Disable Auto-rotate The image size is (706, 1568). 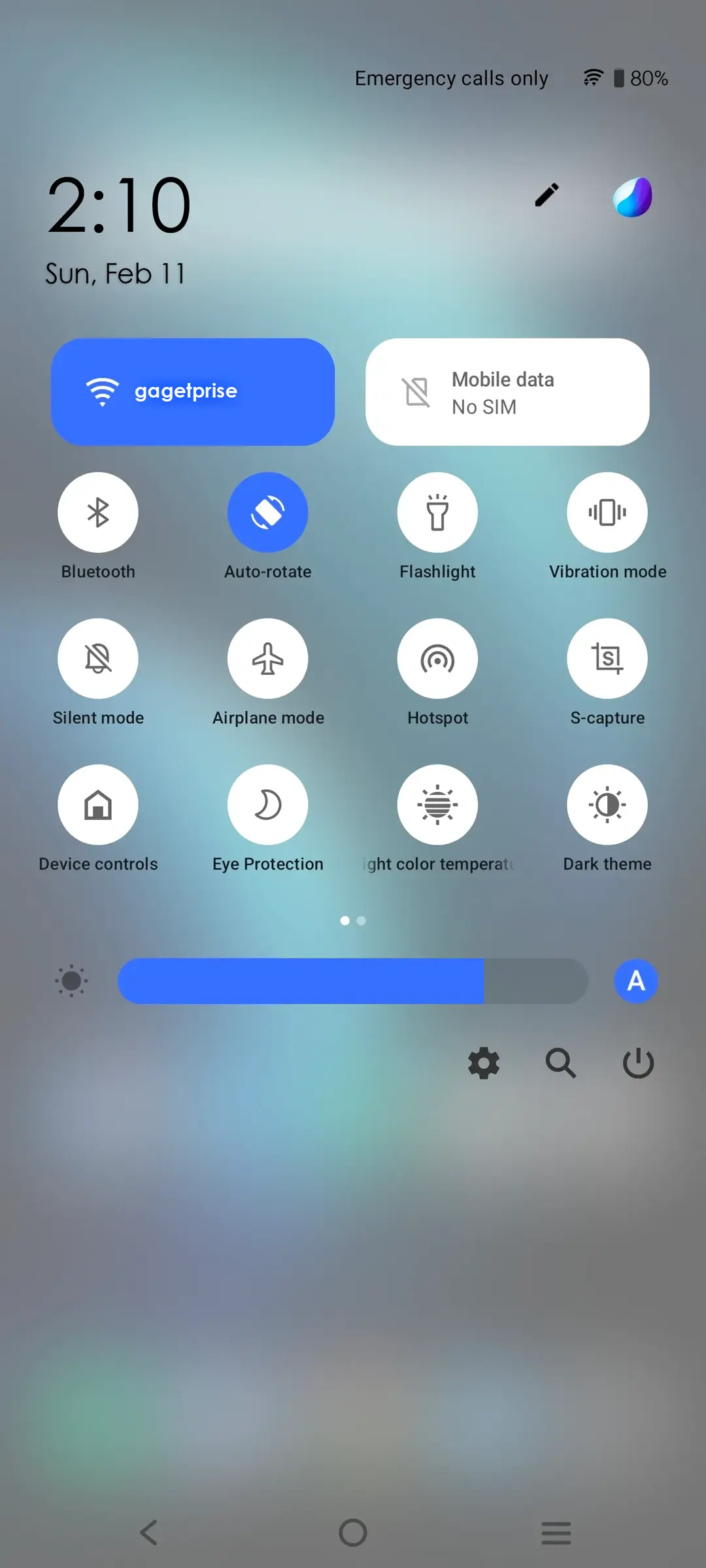(268, 512)
